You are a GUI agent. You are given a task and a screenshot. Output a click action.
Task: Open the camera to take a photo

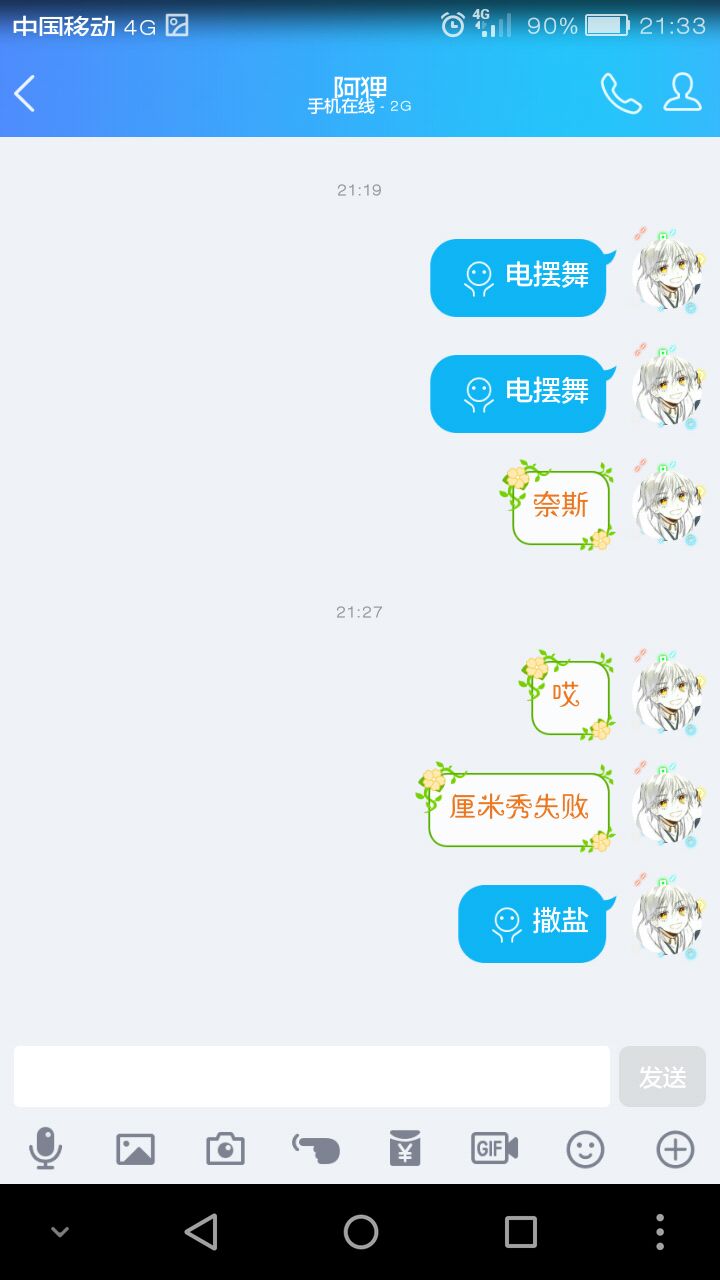click(225, 1149)
